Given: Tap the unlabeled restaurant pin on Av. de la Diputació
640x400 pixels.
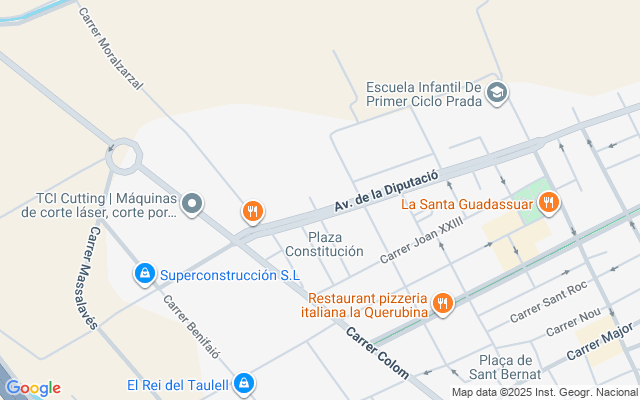Looking at the screenshot, I should (252, 212).
